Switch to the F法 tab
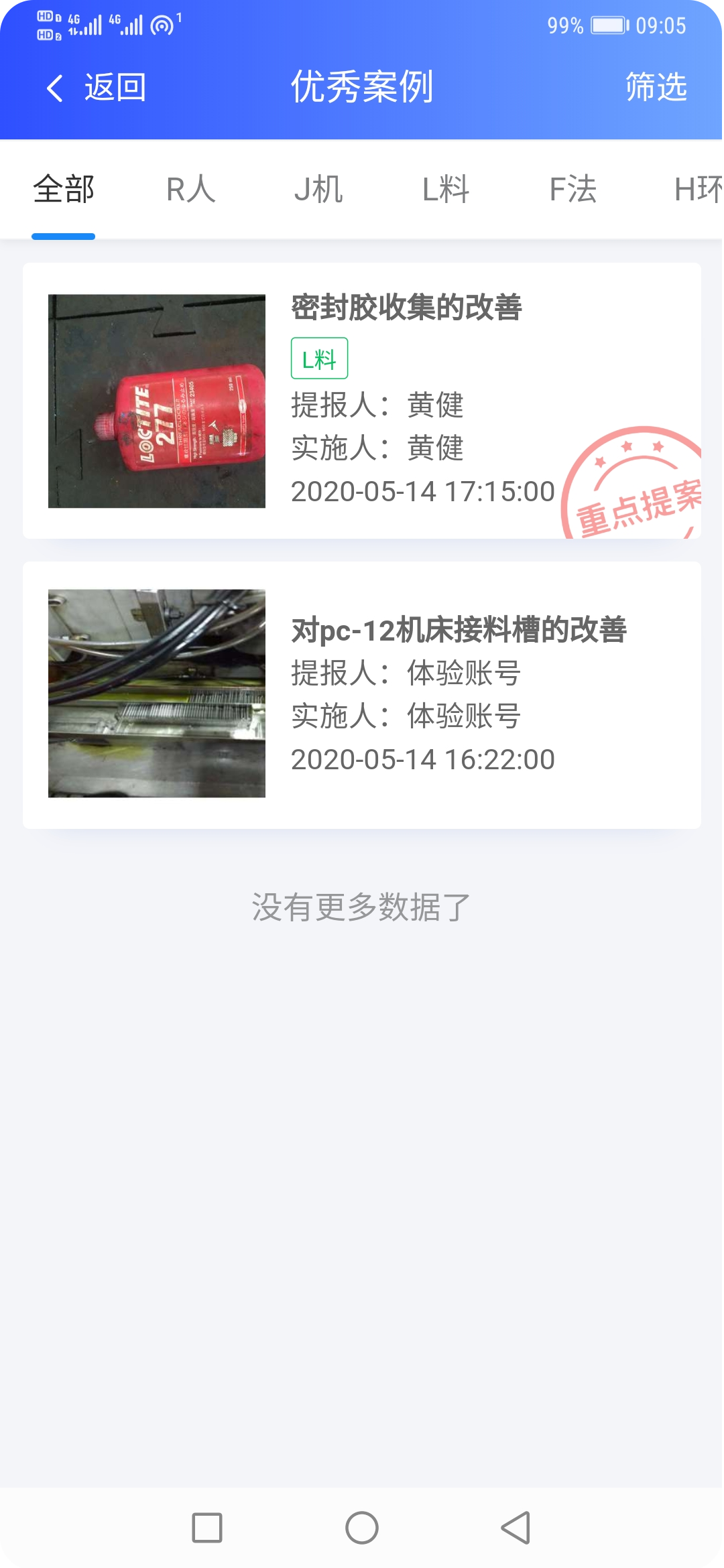This screenshot has width=724, height=1568. (573, 190)
